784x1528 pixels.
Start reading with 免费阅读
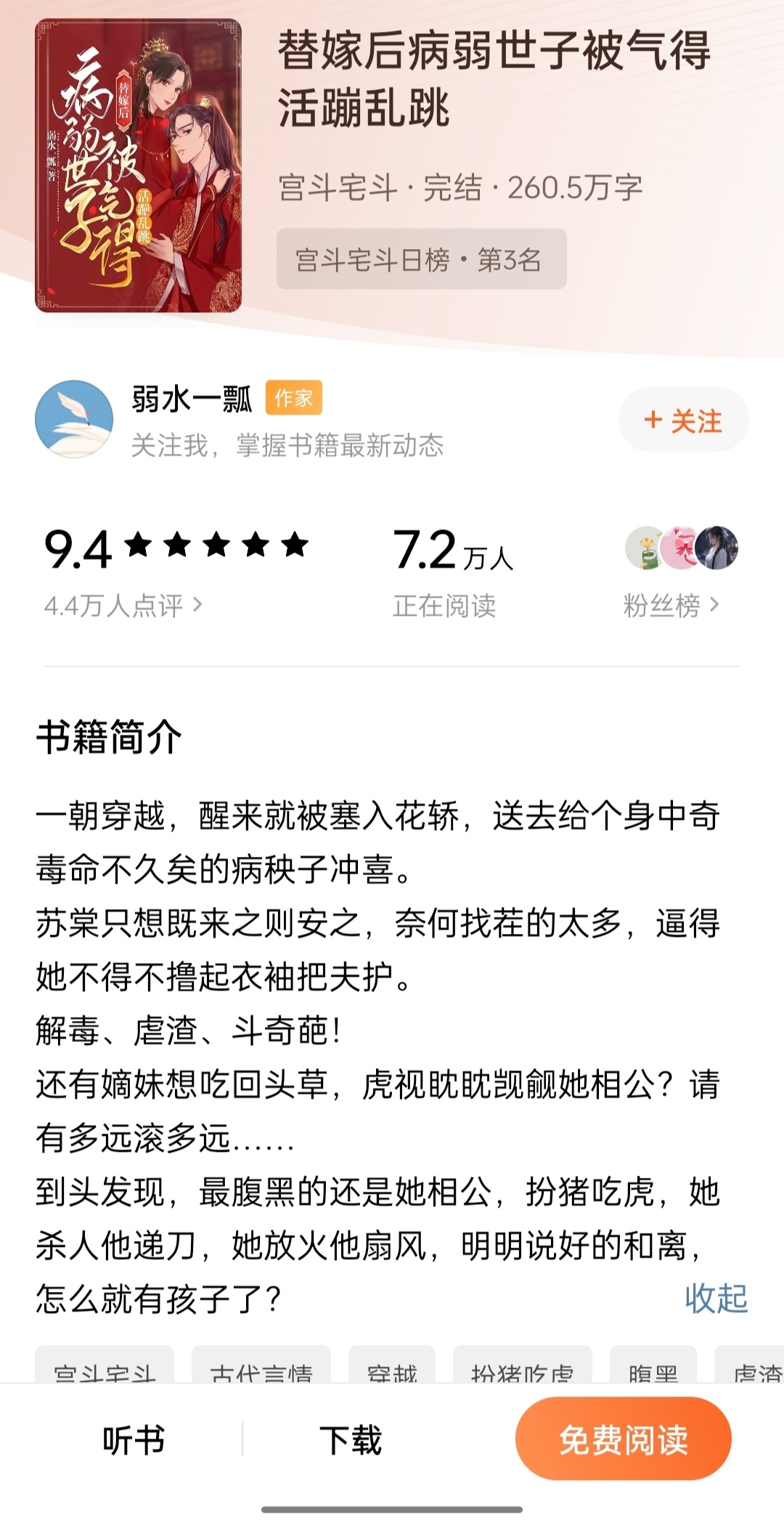(x=623, y=1439)
